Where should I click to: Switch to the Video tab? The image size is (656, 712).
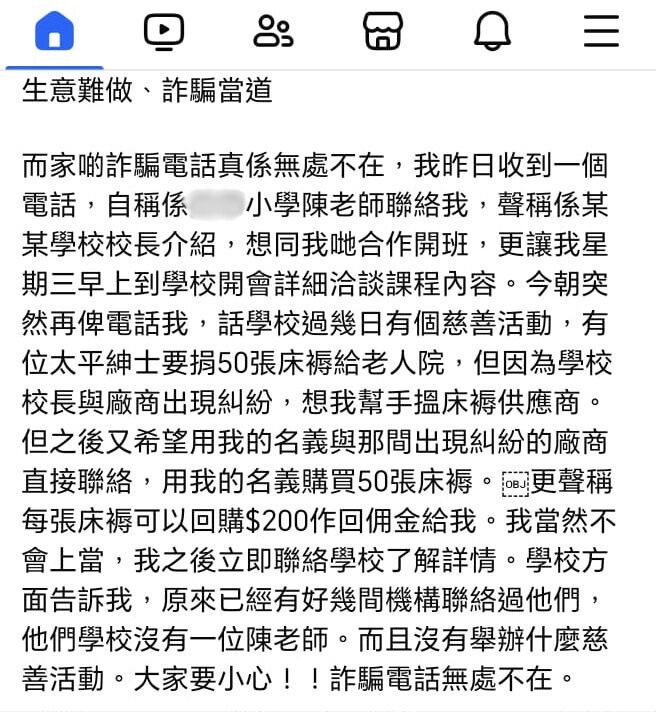pos(164,31)
